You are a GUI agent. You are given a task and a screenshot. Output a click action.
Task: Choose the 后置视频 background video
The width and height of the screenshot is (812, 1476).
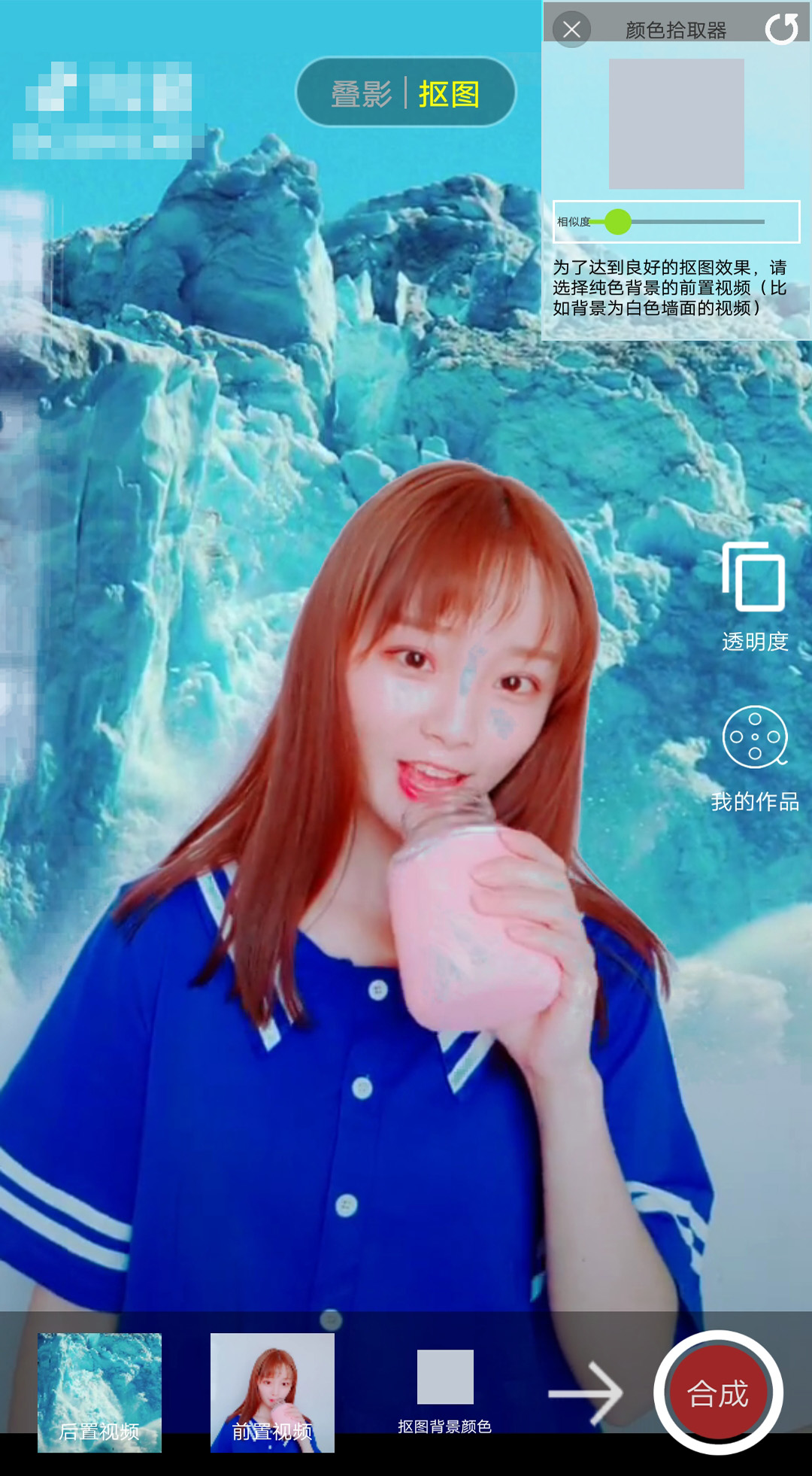(99, 1392)
